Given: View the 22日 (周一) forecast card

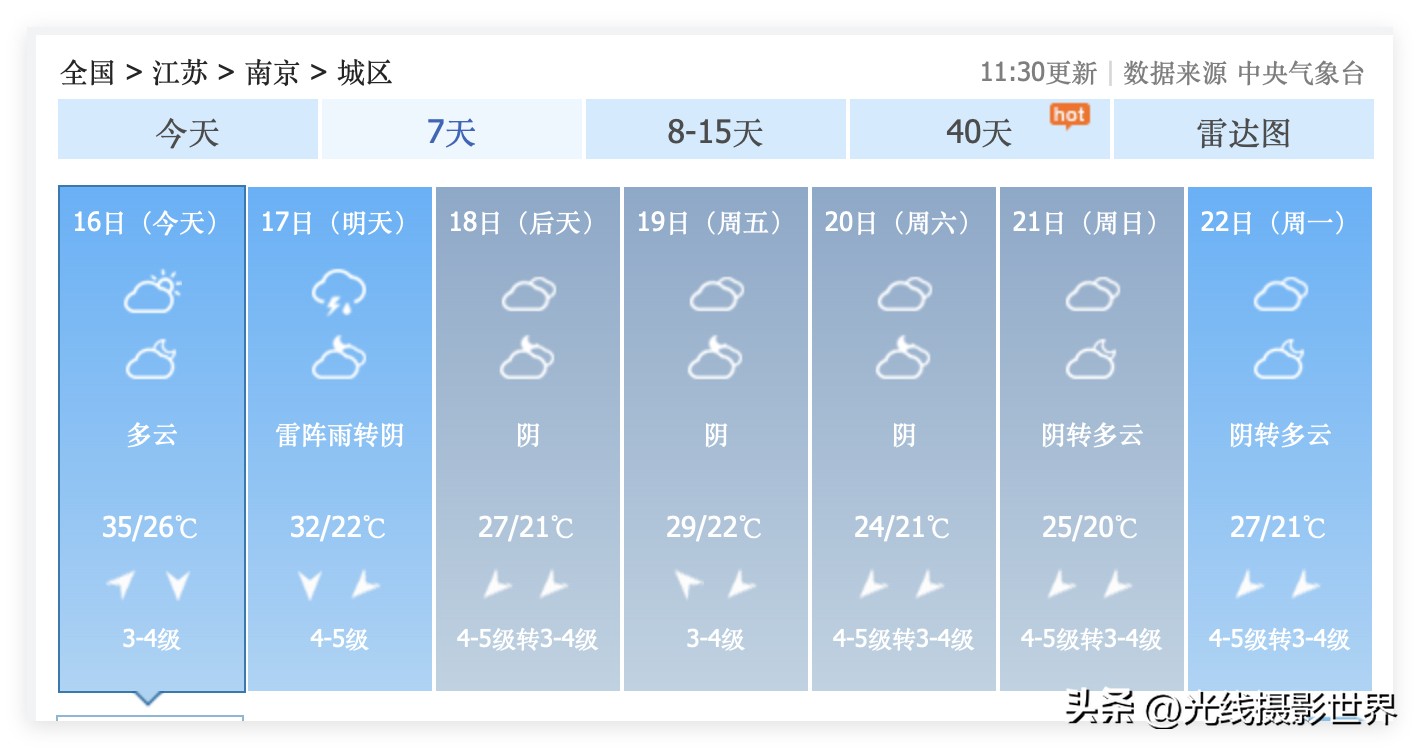Looking at the screenshot, I should [x=1280, y=438].
